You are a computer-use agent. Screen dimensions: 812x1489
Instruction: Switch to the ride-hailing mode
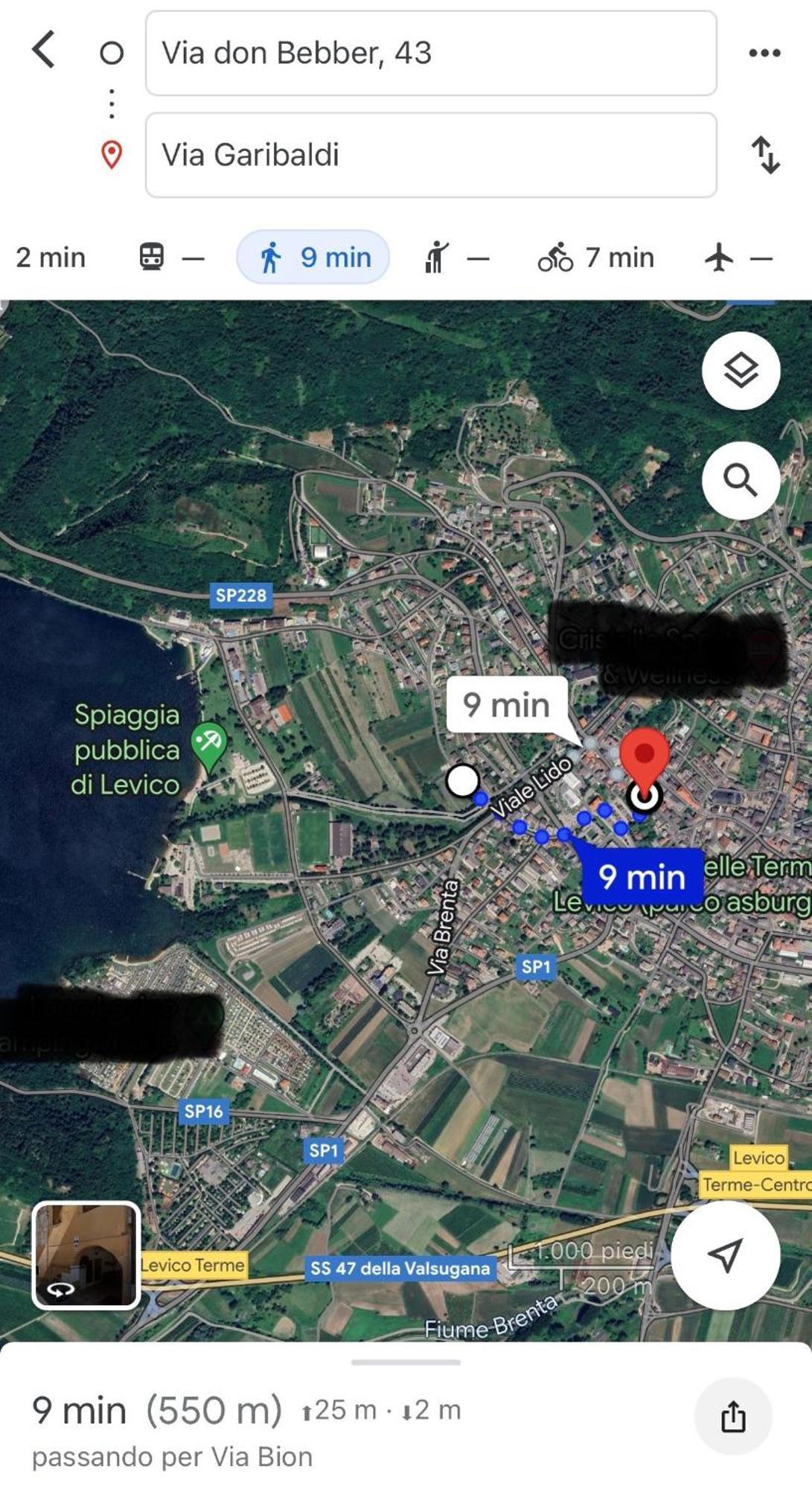455,258
